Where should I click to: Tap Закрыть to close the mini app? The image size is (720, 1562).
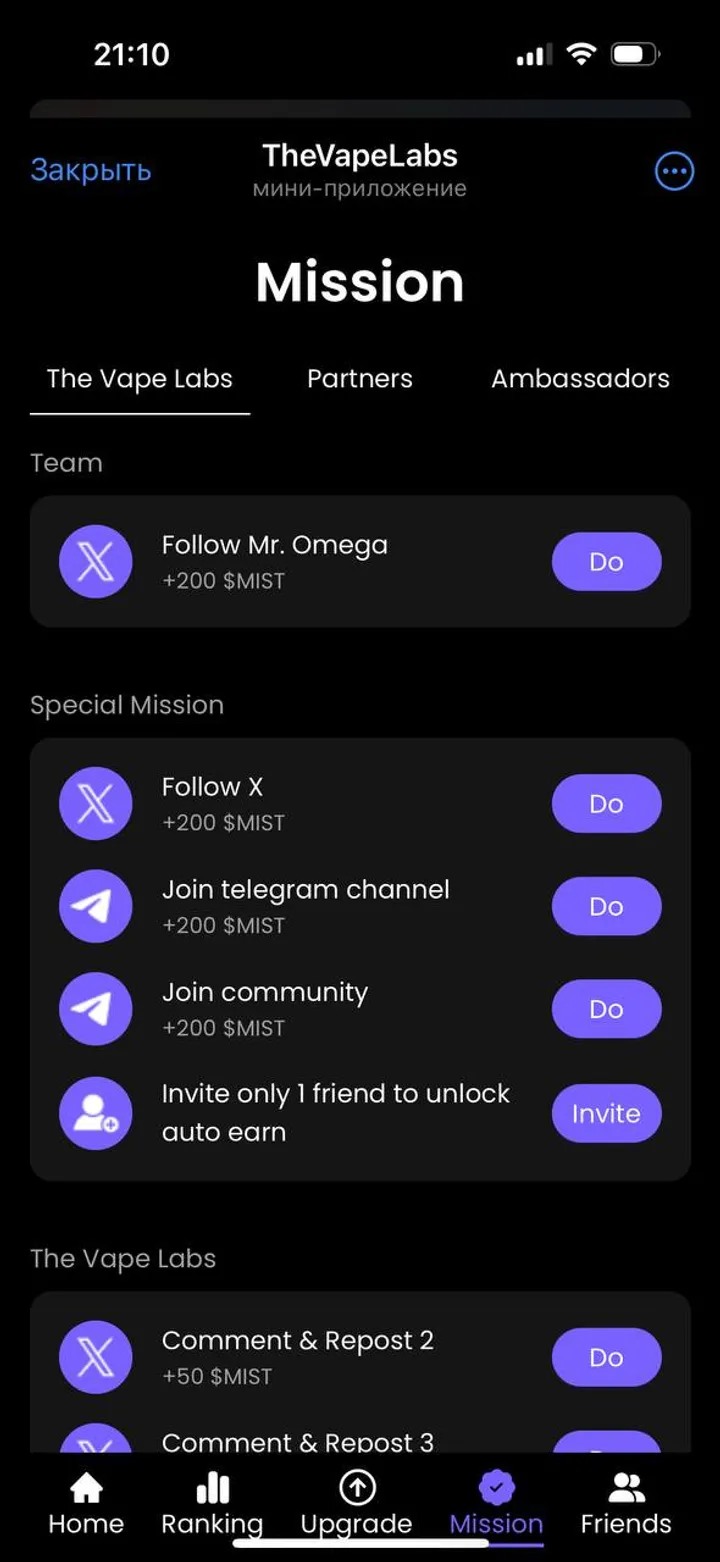(x=90, y=170)
